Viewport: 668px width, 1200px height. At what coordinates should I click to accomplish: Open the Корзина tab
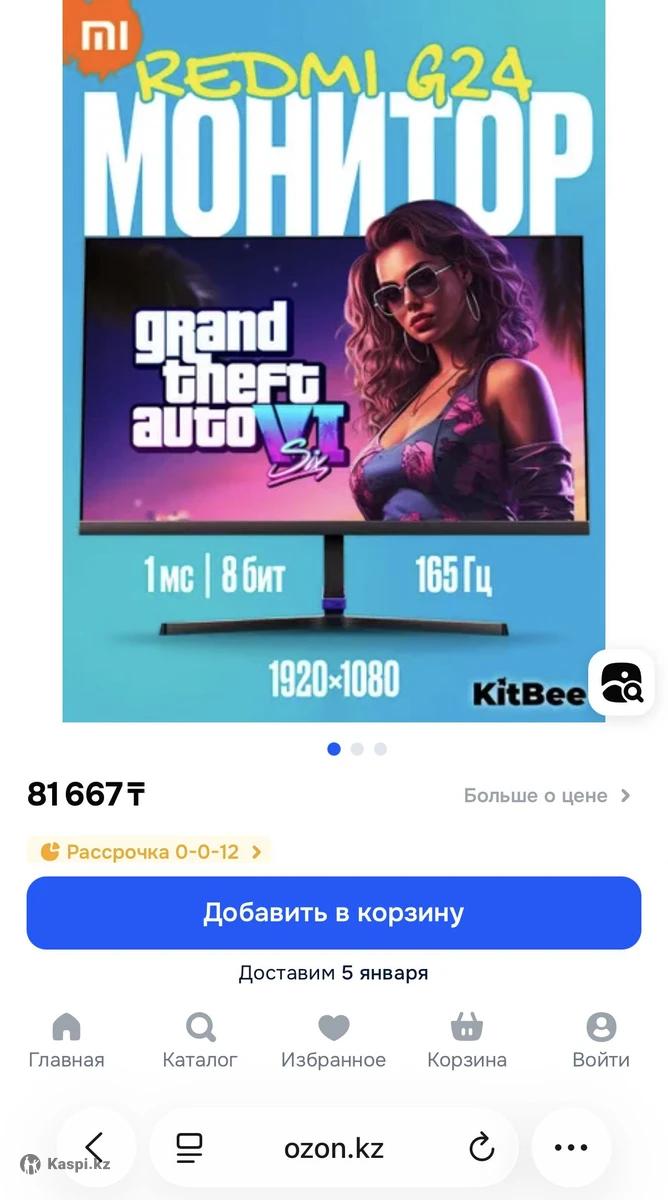(x=467, y=1041)
